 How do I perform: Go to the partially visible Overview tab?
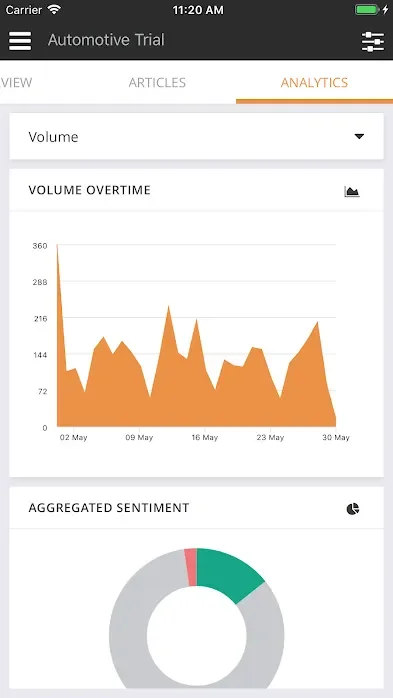click(x=16, y=82)
